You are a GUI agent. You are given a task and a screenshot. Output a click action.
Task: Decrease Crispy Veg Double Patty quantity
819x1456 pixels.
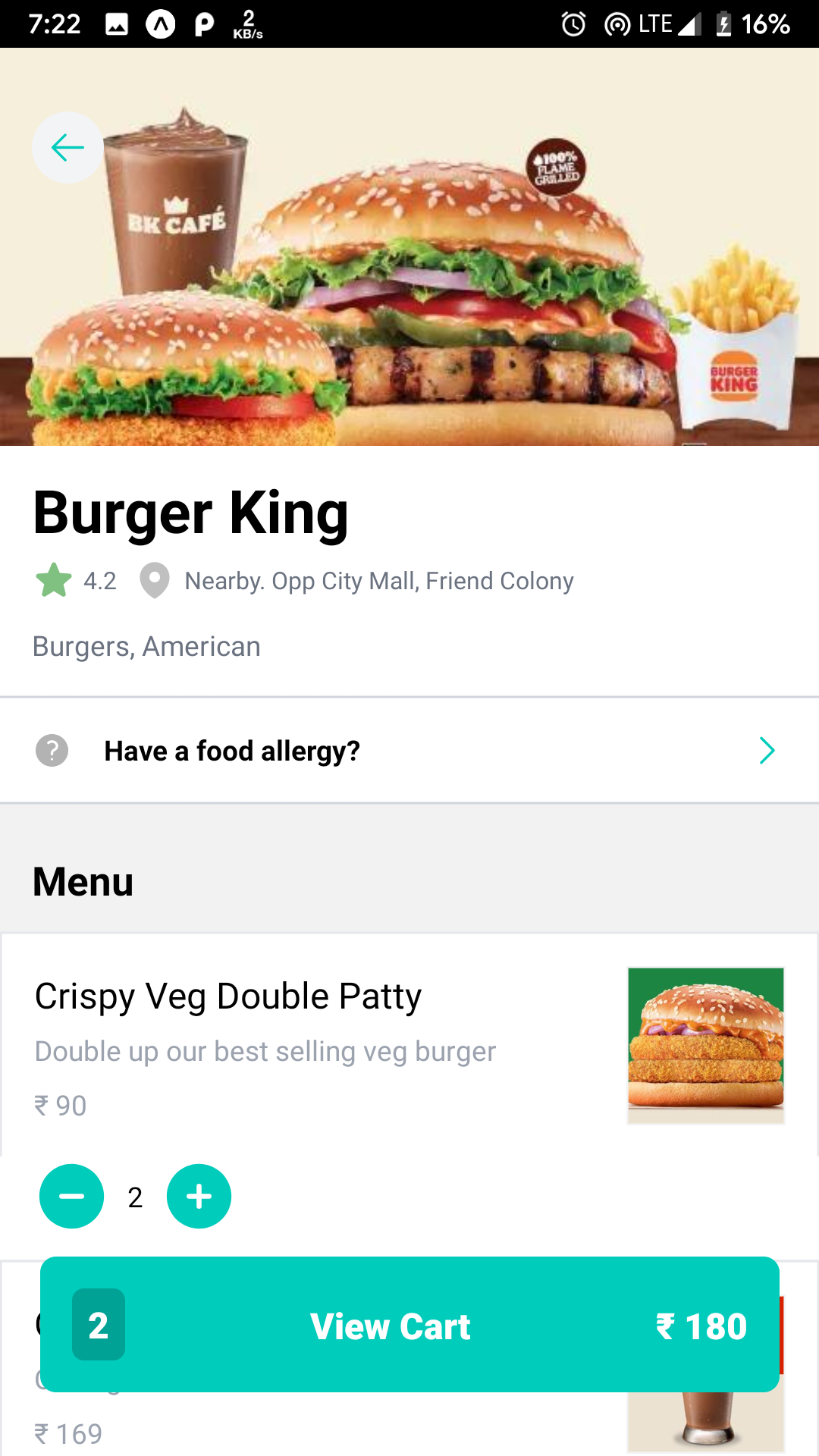pos(71,1196)
